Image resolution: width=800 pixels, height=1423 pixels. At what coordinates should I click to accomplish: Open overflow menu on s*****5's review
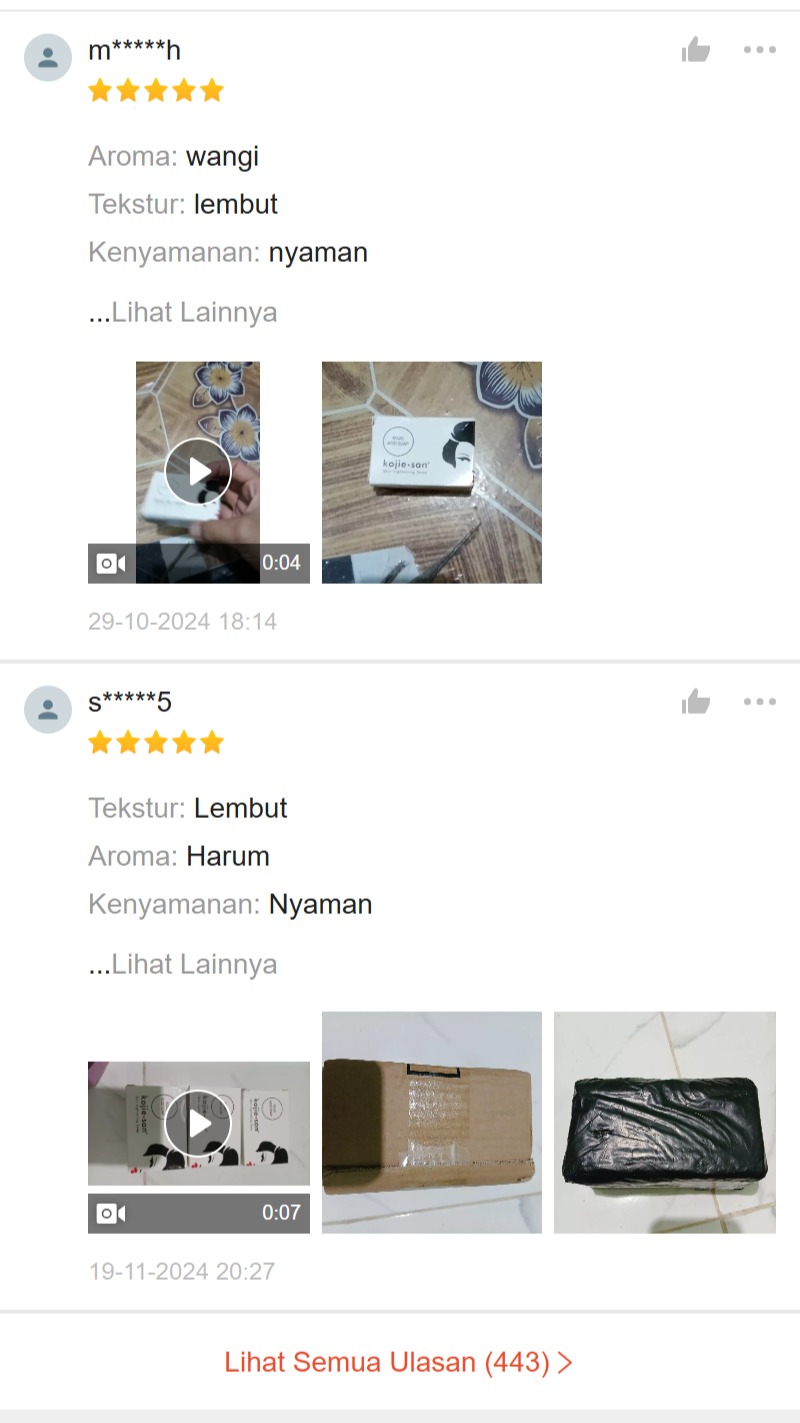(759, 702)
